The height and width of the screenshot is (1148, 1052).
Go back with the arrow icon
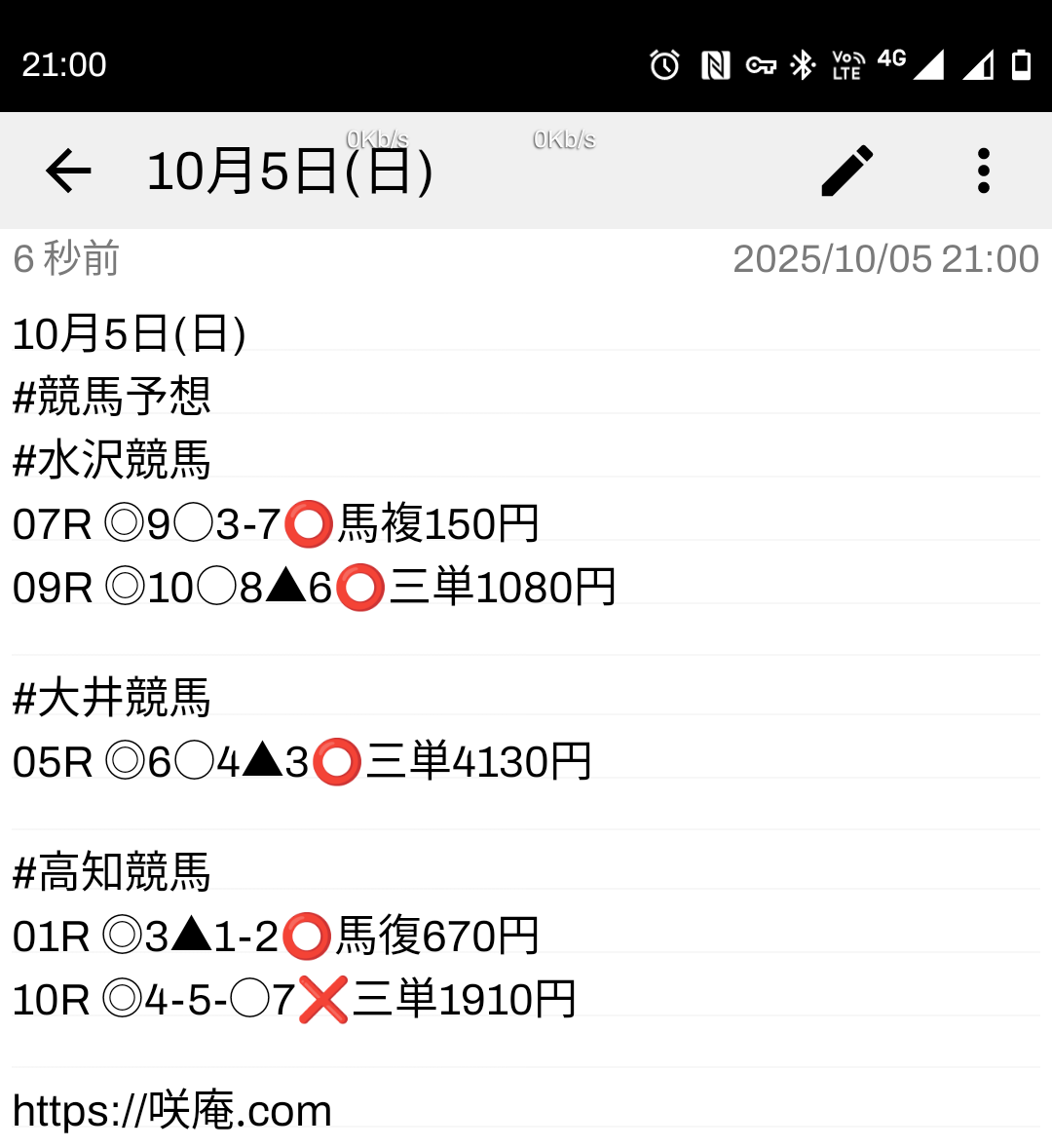tap(68, 171)
